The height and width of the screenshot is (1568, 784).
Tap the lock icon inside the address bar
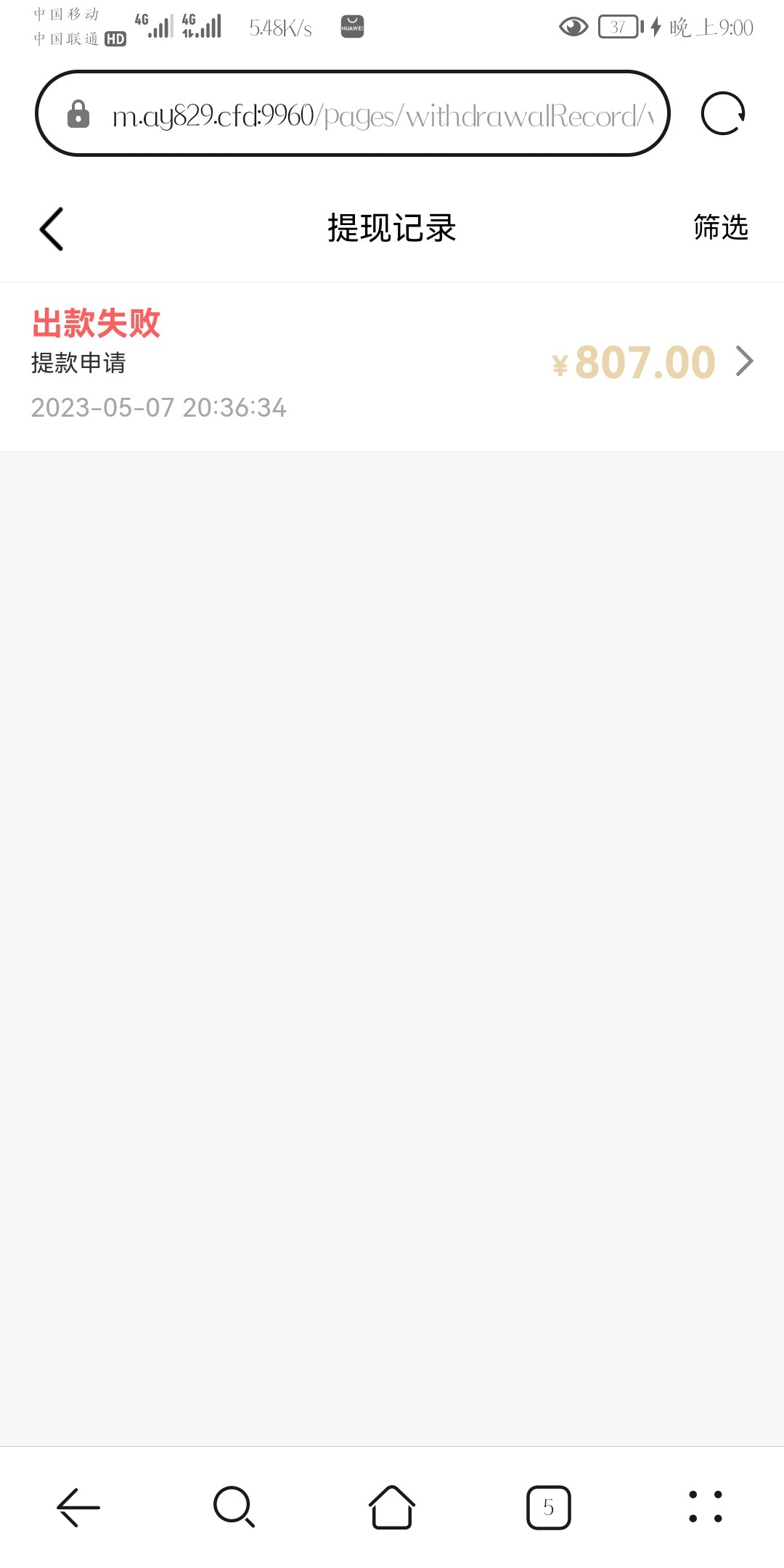(x=78, y=114)
